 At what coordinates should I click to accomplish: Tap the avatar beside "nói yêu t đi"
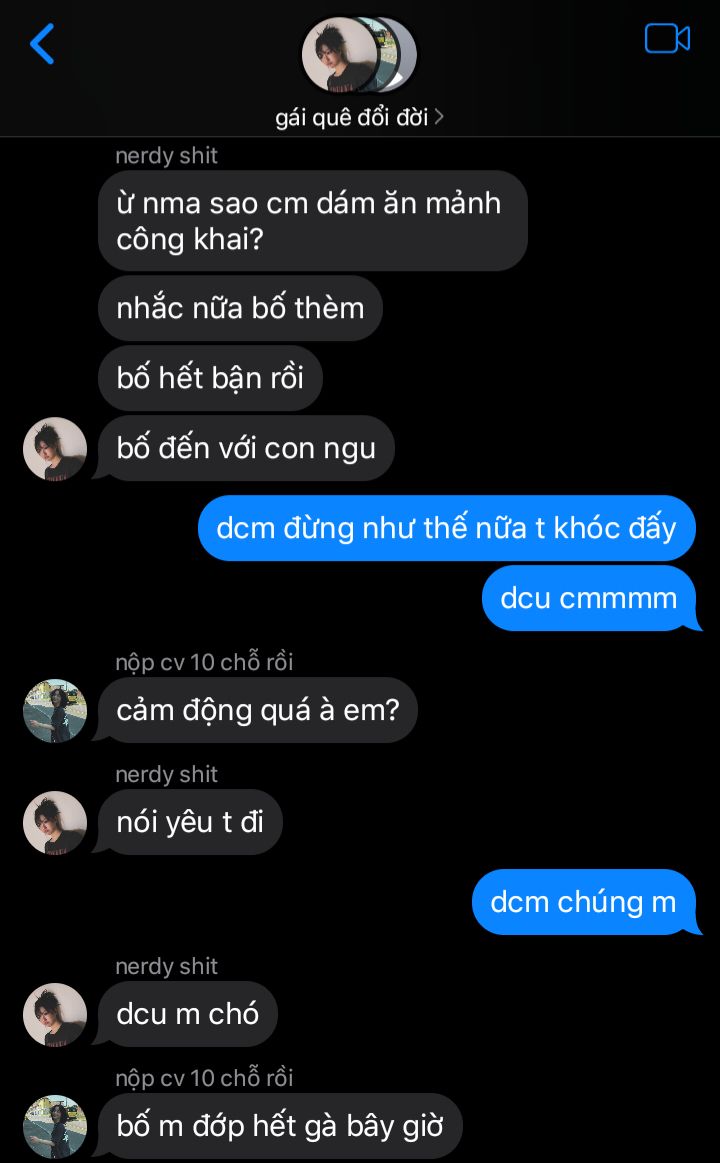(55, 823)
